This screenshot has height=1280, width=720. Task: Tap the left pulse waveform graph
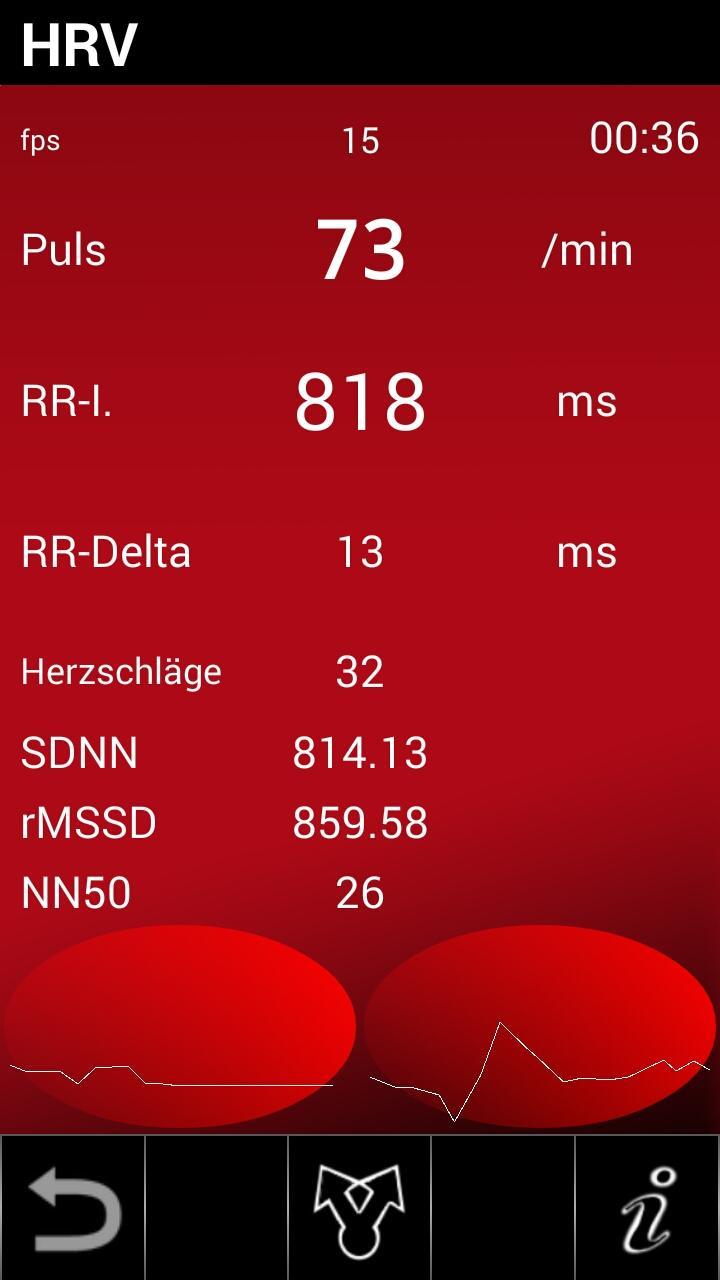[180, 1030]
